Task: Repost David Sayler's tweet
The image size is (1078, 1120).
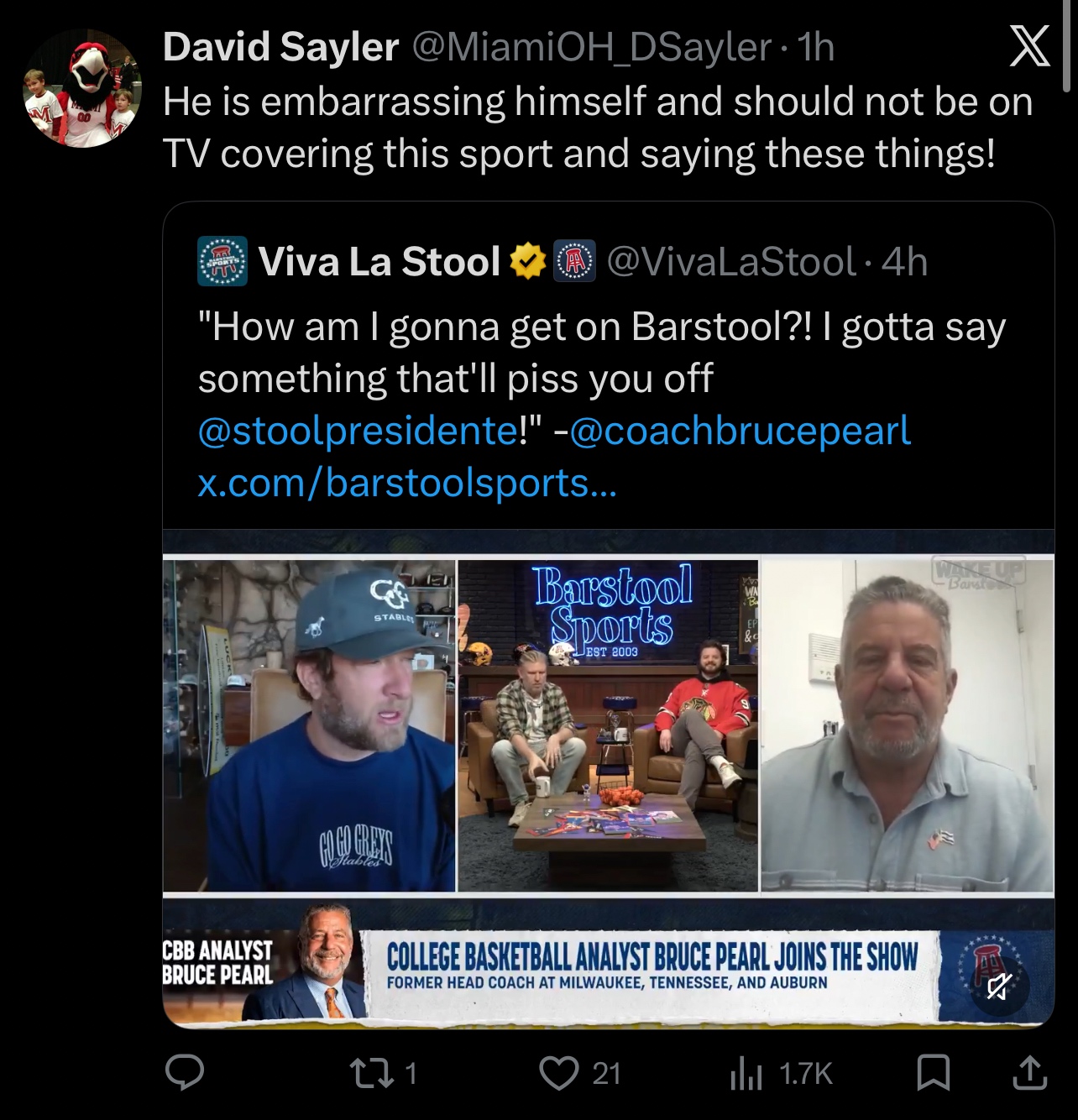Action: (367, 1073)
